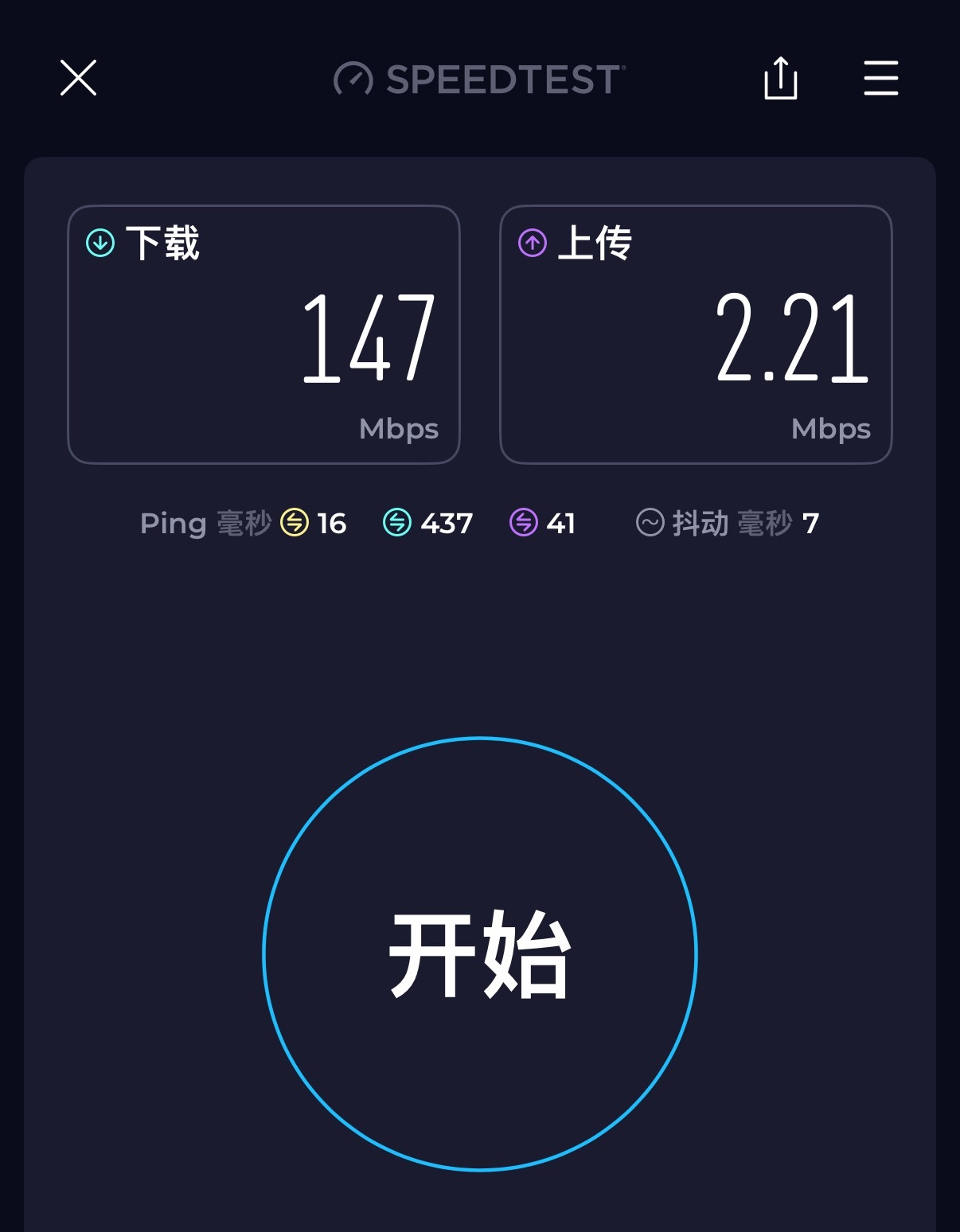
Task: Select the 437 latency value
Action: pyautogui.click(x=446, y=523)
